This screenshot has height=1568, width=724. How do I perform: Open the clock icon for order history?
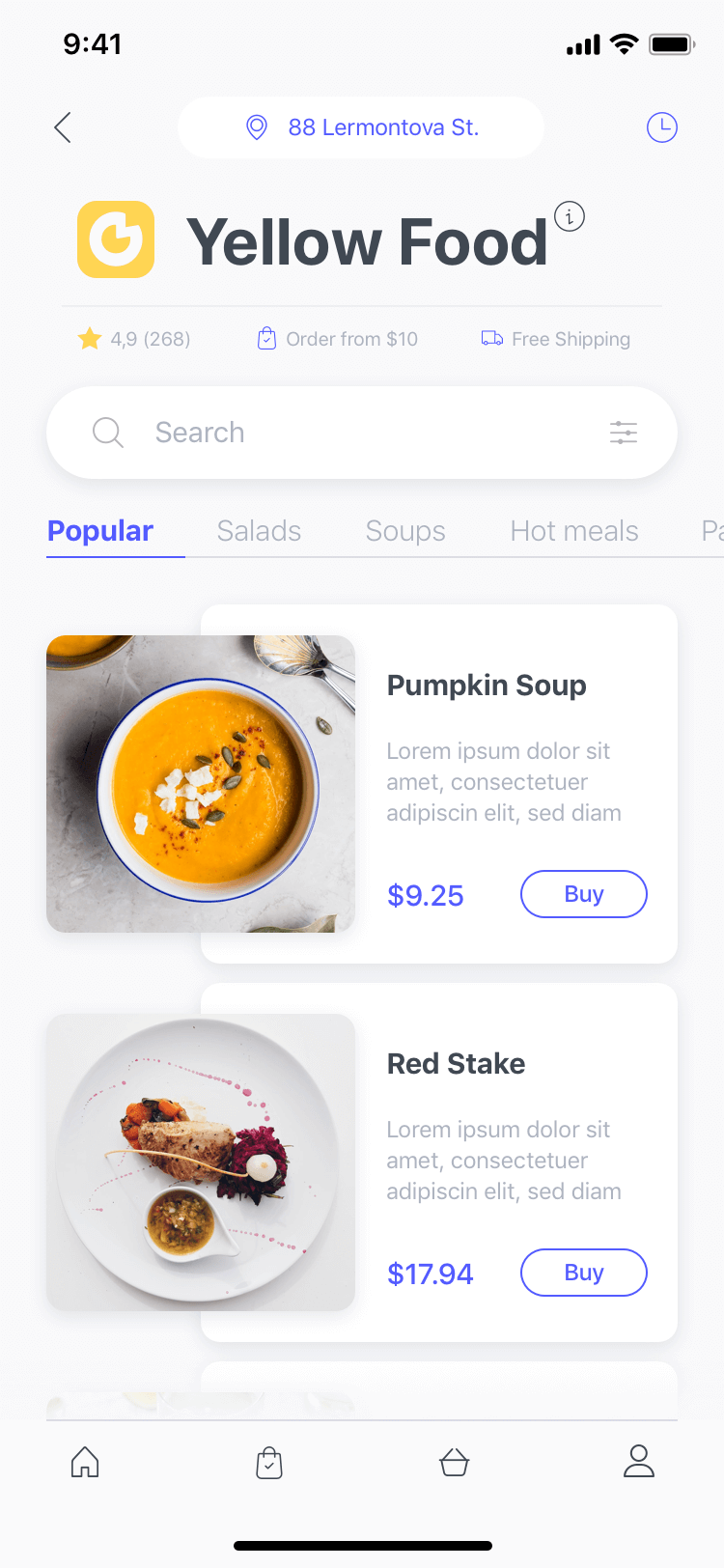(x=661, y=127)
